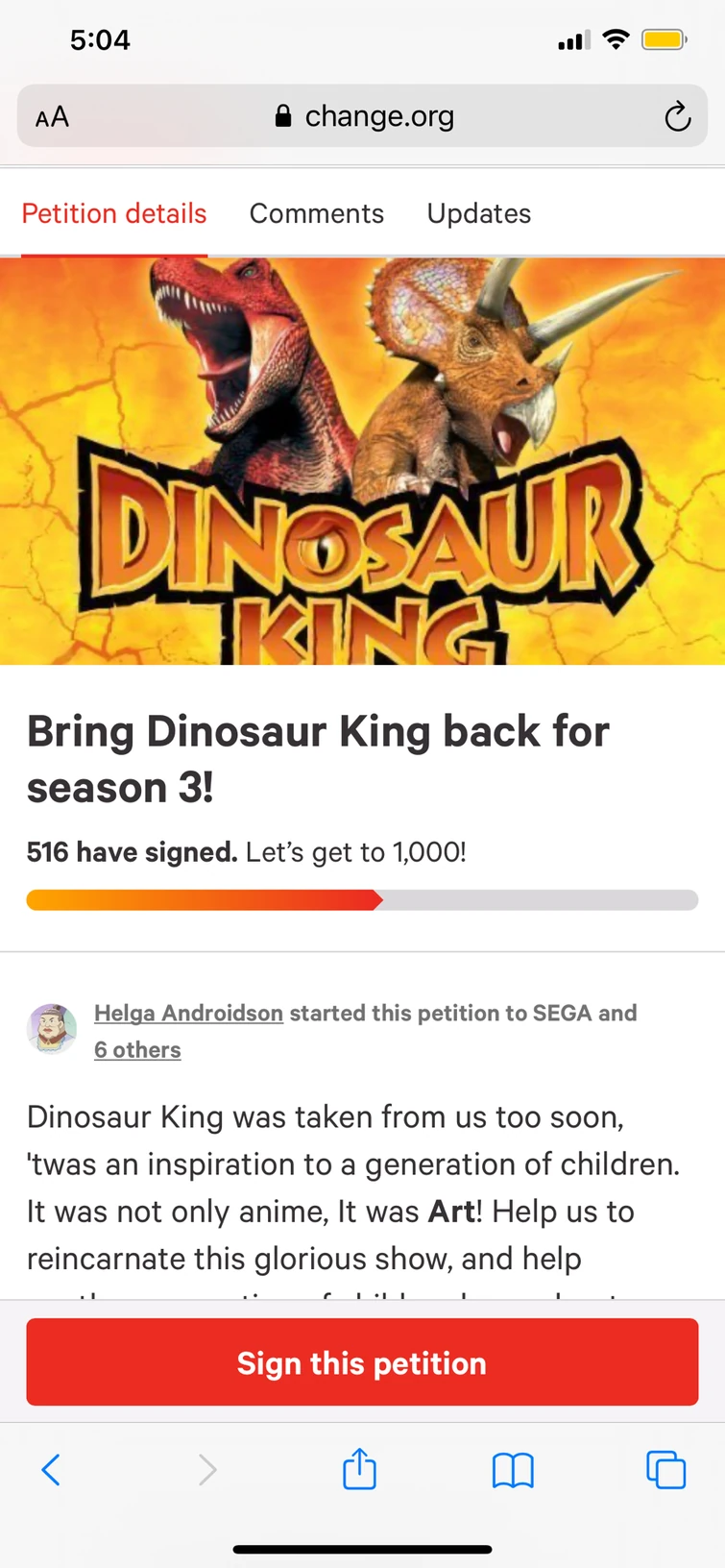This screenshot has width=725, height=1568.
Task: Click the forward navigation arrow
Action: point(207,1469)
